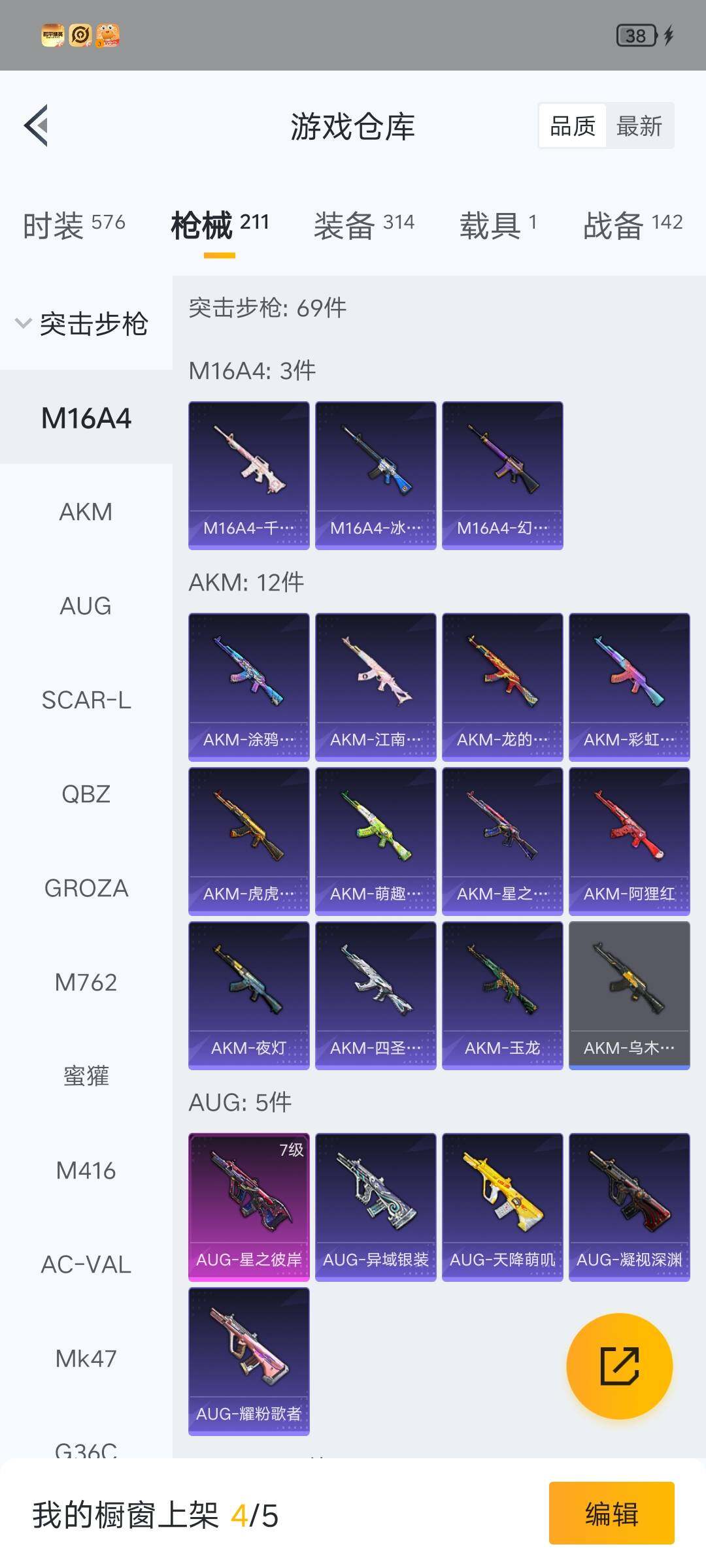View the AKM-阿狸红 skin

(629, 841)
